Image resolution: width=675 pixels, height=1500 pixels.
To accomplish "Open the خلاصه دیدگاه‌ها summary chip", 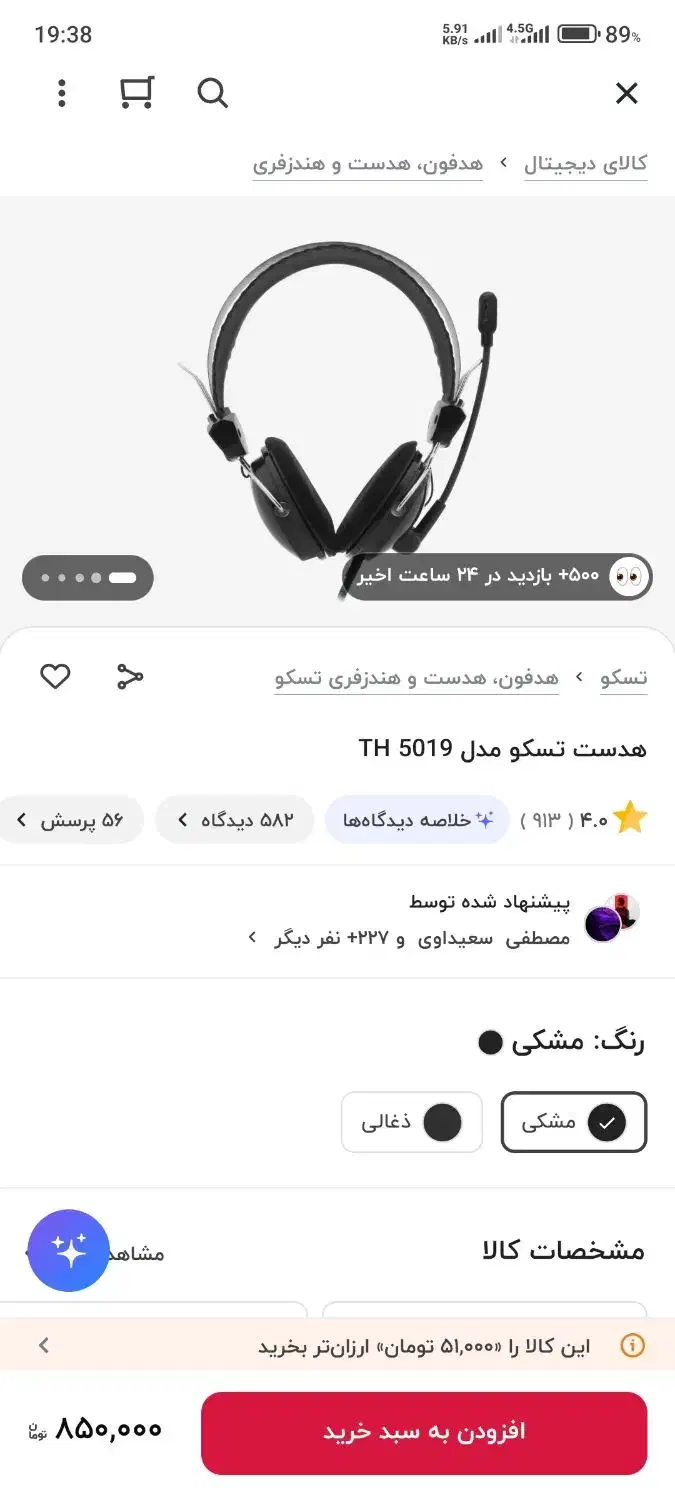I will pos(417,820).
